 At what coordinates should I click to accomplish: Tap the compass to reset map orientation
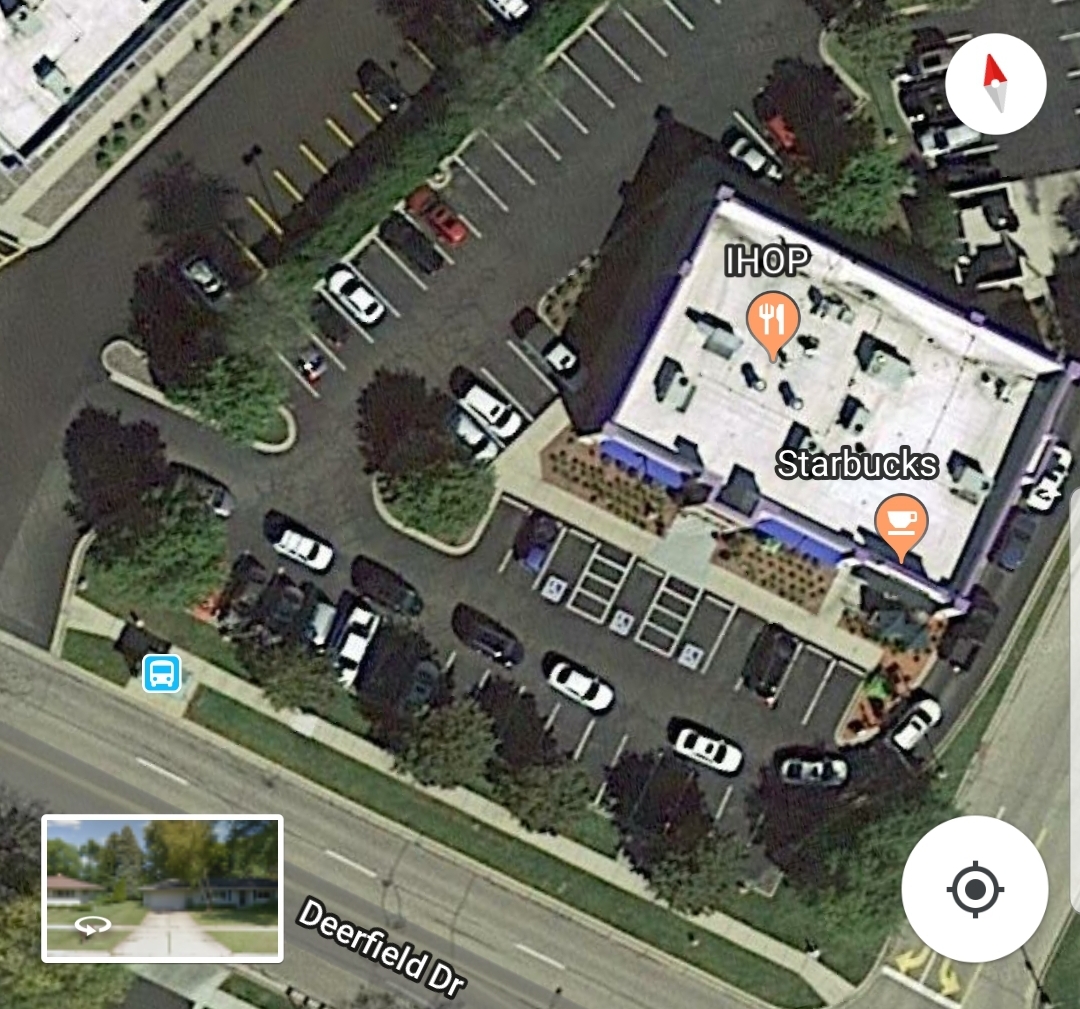[995, 84]
